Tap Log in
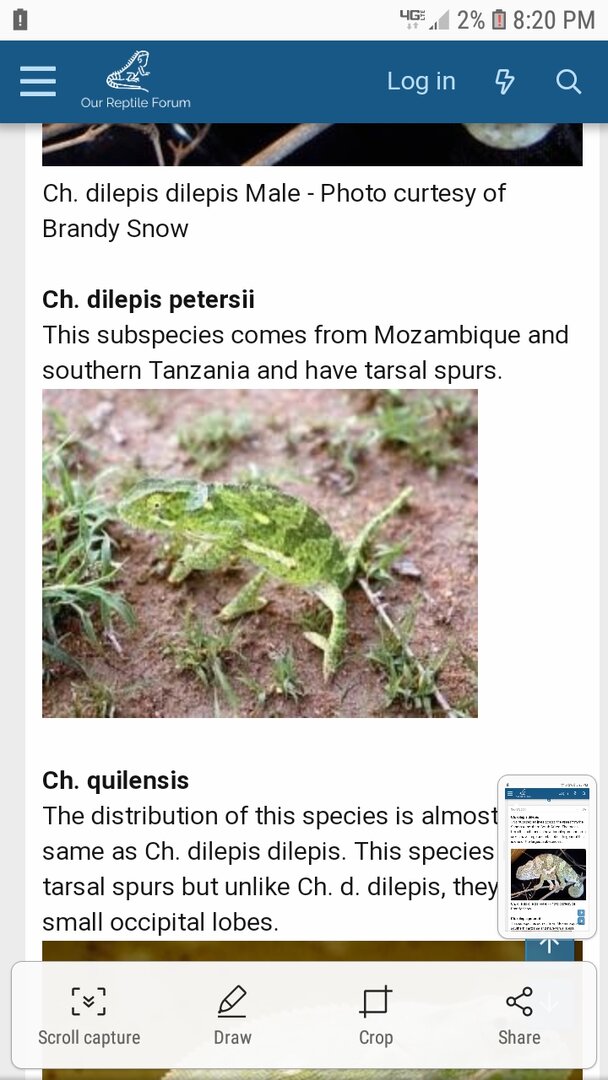The width and height of the screenshot is (608, 1080). pyautogui.click(x=421, y=81)
